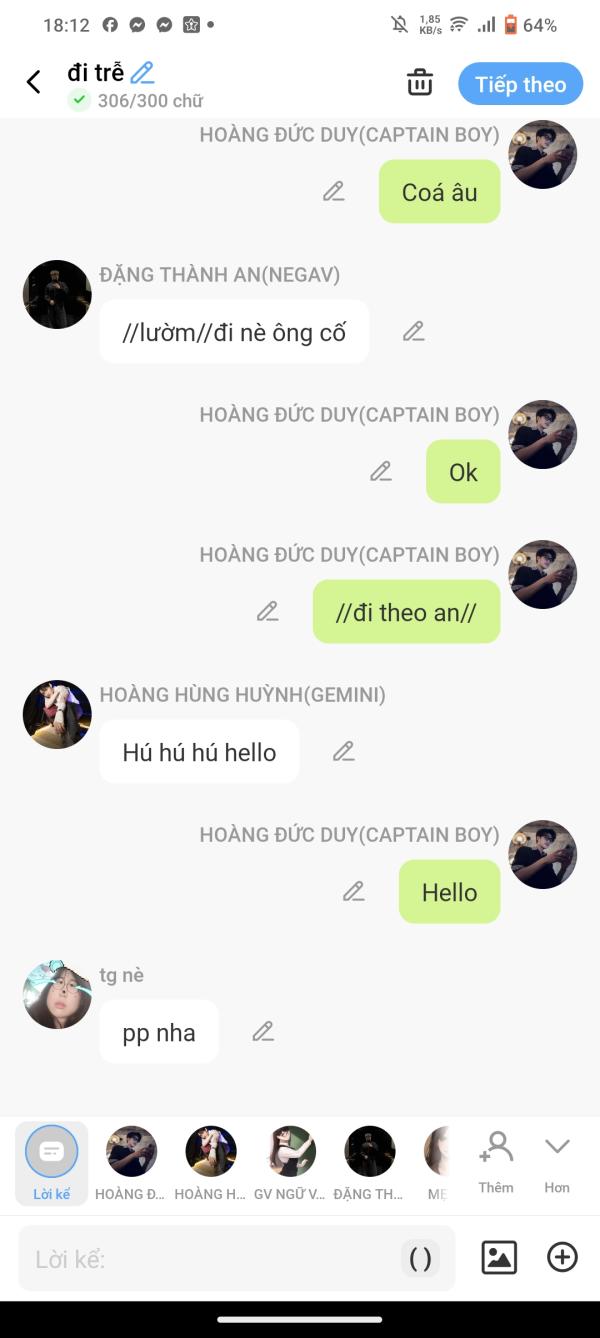The width and height of the screenshot is (600, 1338).
Task: Edit the message //đi theo an//
Action: tap(267, 612)
